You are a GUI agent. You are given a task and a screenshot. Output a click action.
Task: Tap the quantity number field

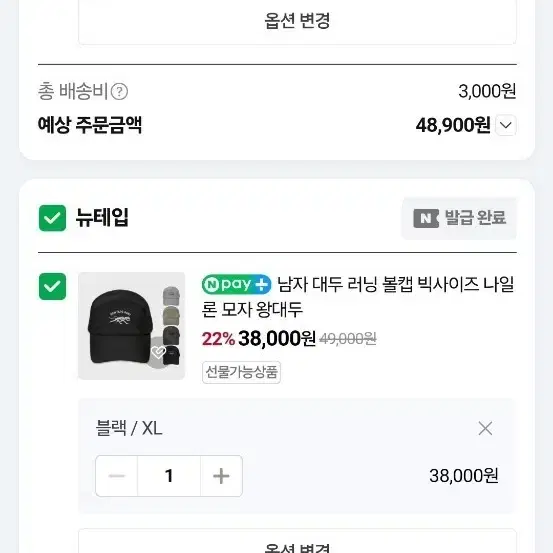(169, 476)
